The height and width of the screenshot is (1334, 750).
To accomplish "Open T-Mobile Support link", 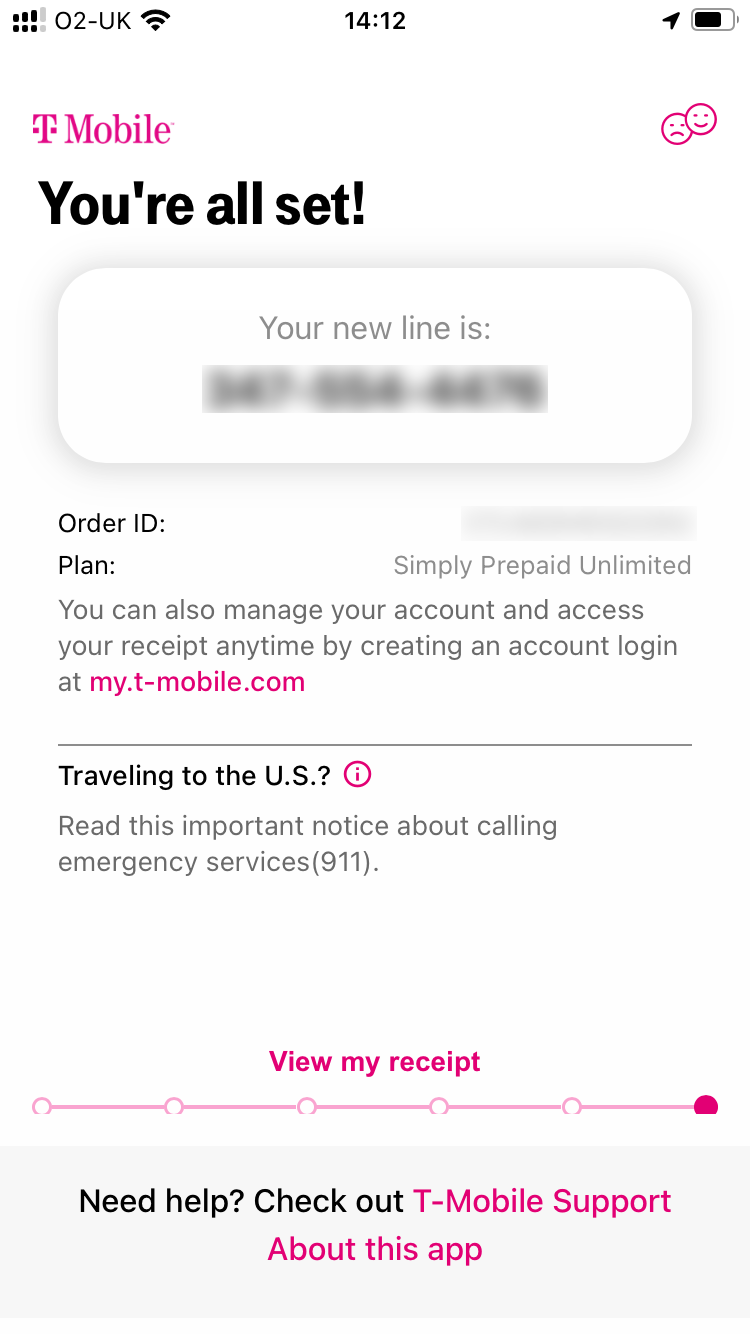I will [x=542, y=1201].
